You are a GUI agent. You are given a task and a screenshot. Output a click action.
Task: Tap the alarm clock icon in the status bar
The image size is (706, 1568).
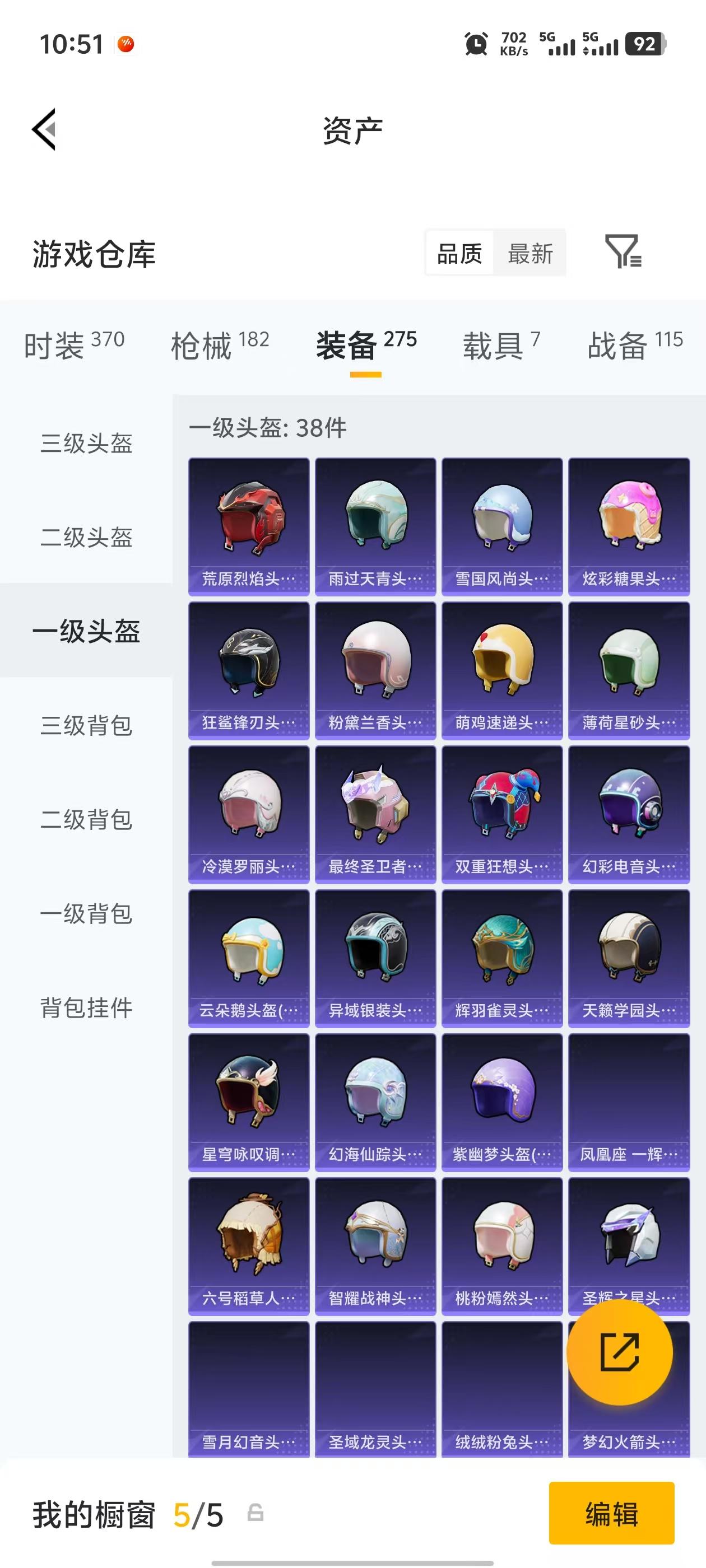[x=476, y=43]
